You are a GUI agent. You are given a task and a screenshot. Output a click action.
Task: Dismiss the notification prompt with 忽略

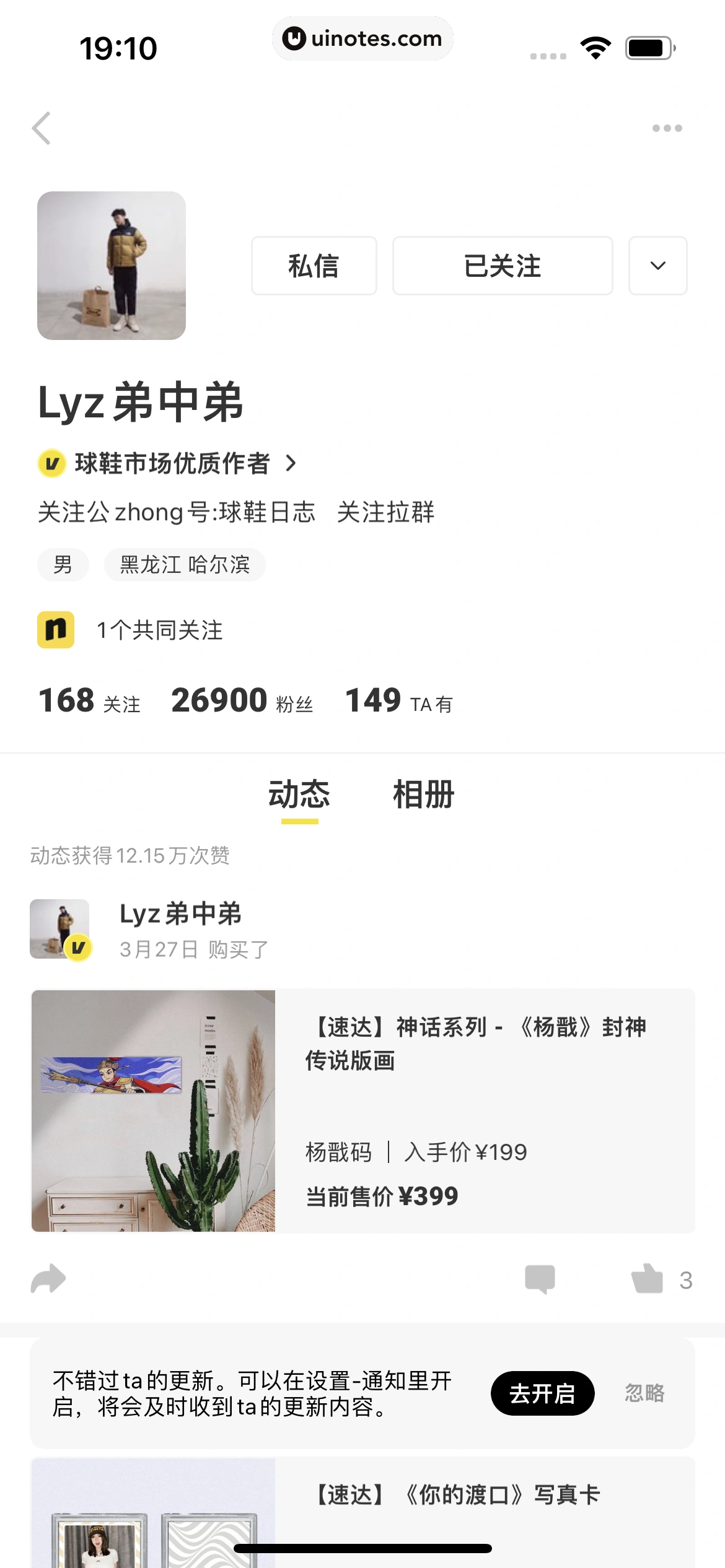click(644, 1393)
